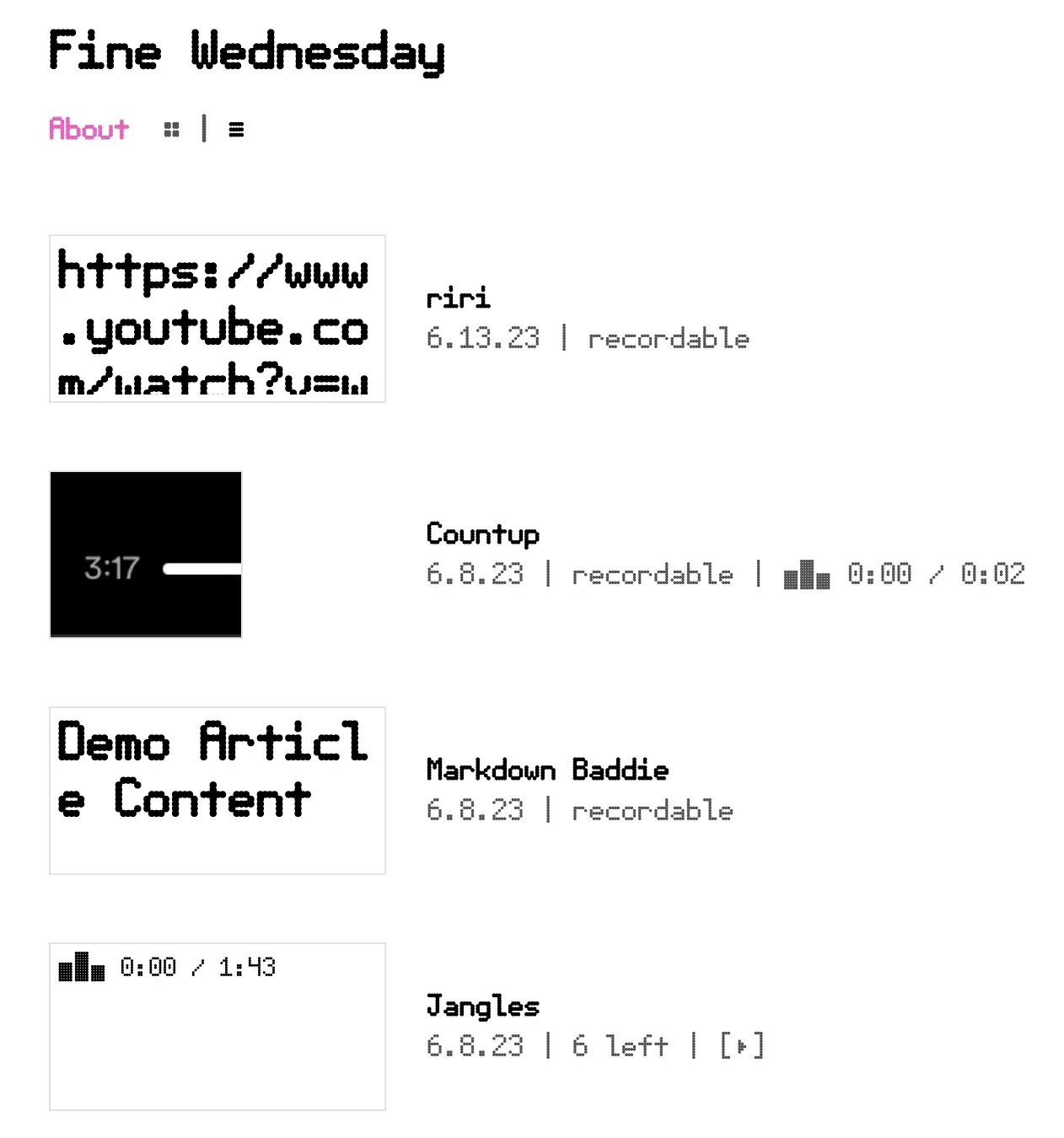This screenshot has height=1138, width=1064.
Task: Open the Demo Article Content thumbnail
Action: coord(217,790)
